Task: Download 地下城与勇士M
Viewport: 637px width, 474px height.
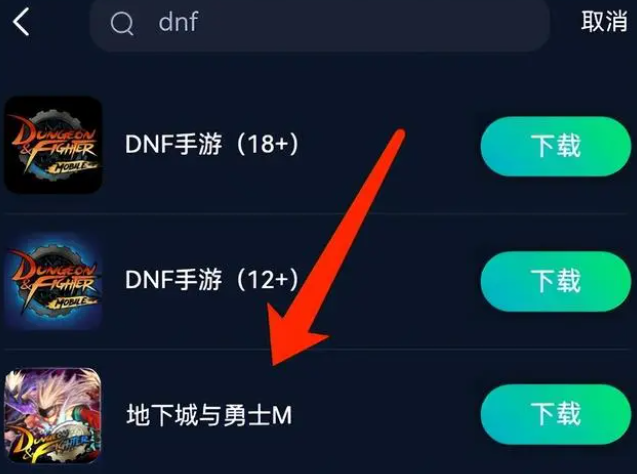Action: pos(554,413)
